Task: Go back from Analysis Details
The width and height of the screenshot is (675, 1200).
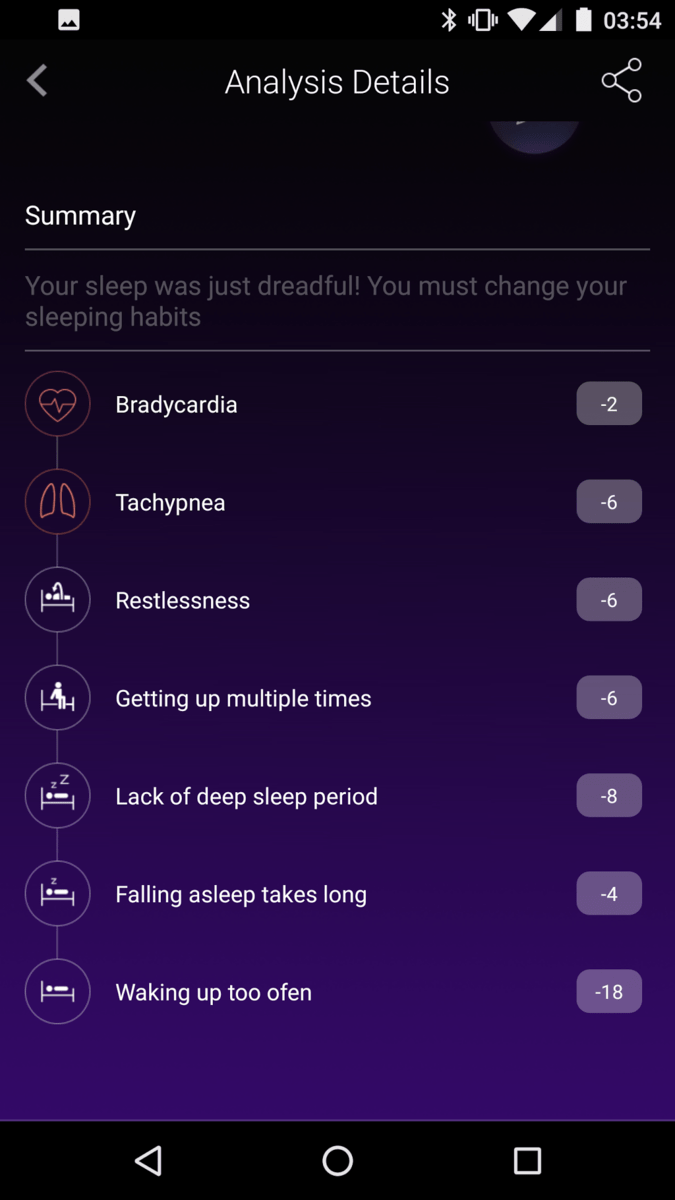Action: click(x=37, y=81)
